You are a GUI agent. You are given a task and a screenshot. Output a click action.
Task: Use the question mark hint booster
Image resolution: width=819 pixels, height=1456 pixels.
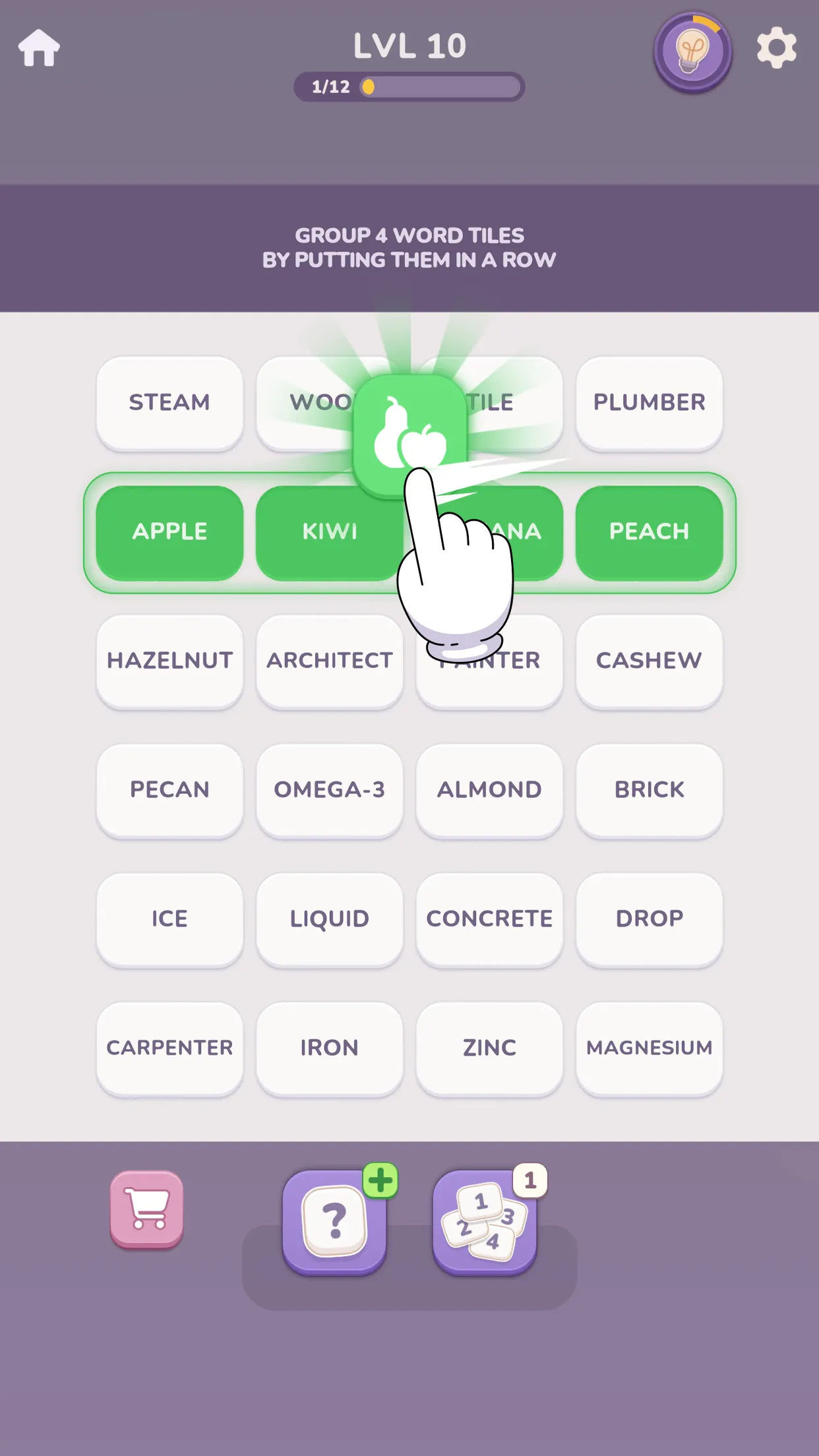click(x=334, y=1221)
